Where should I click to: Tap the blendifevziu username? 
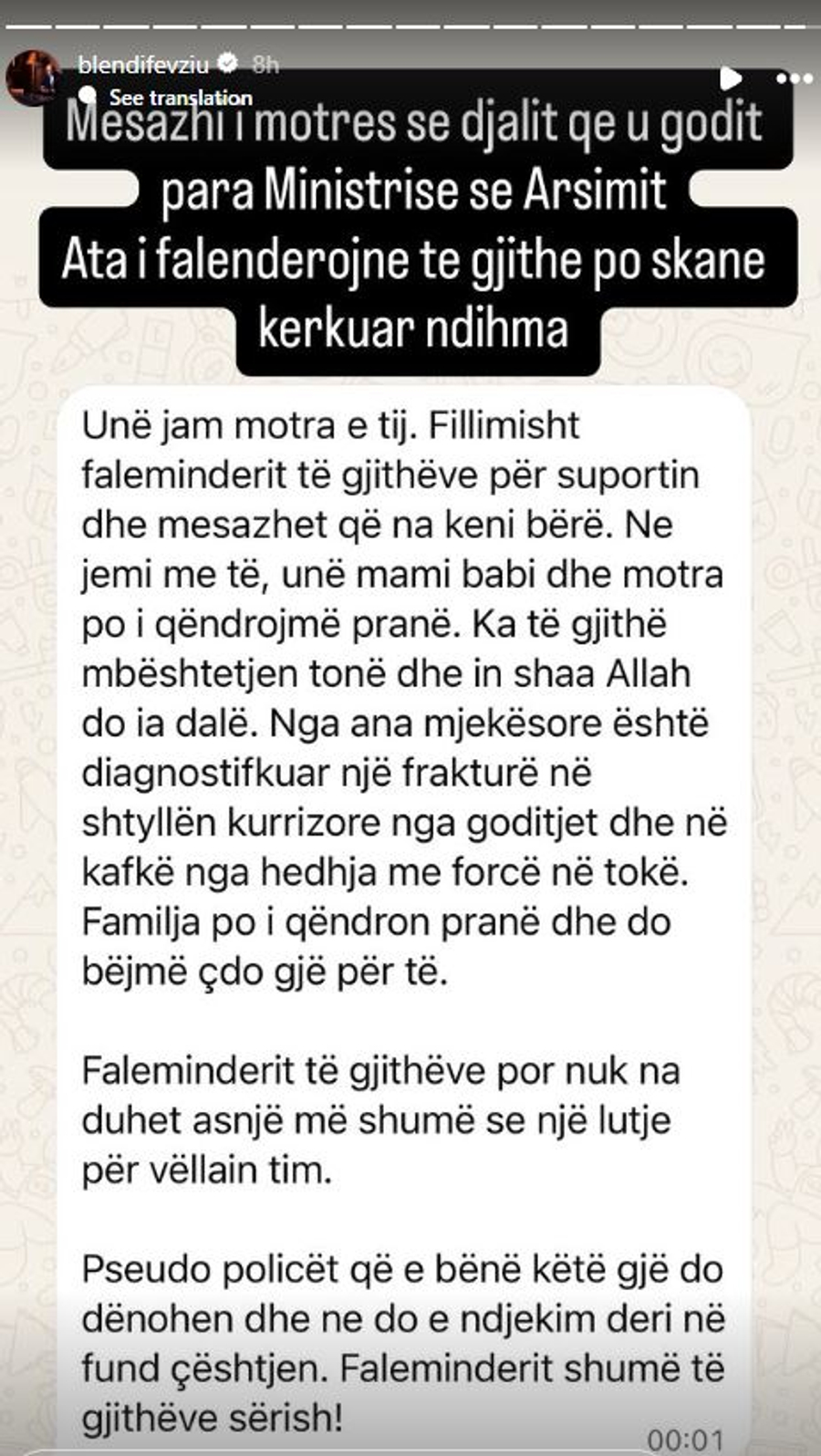tap(143, 65)
